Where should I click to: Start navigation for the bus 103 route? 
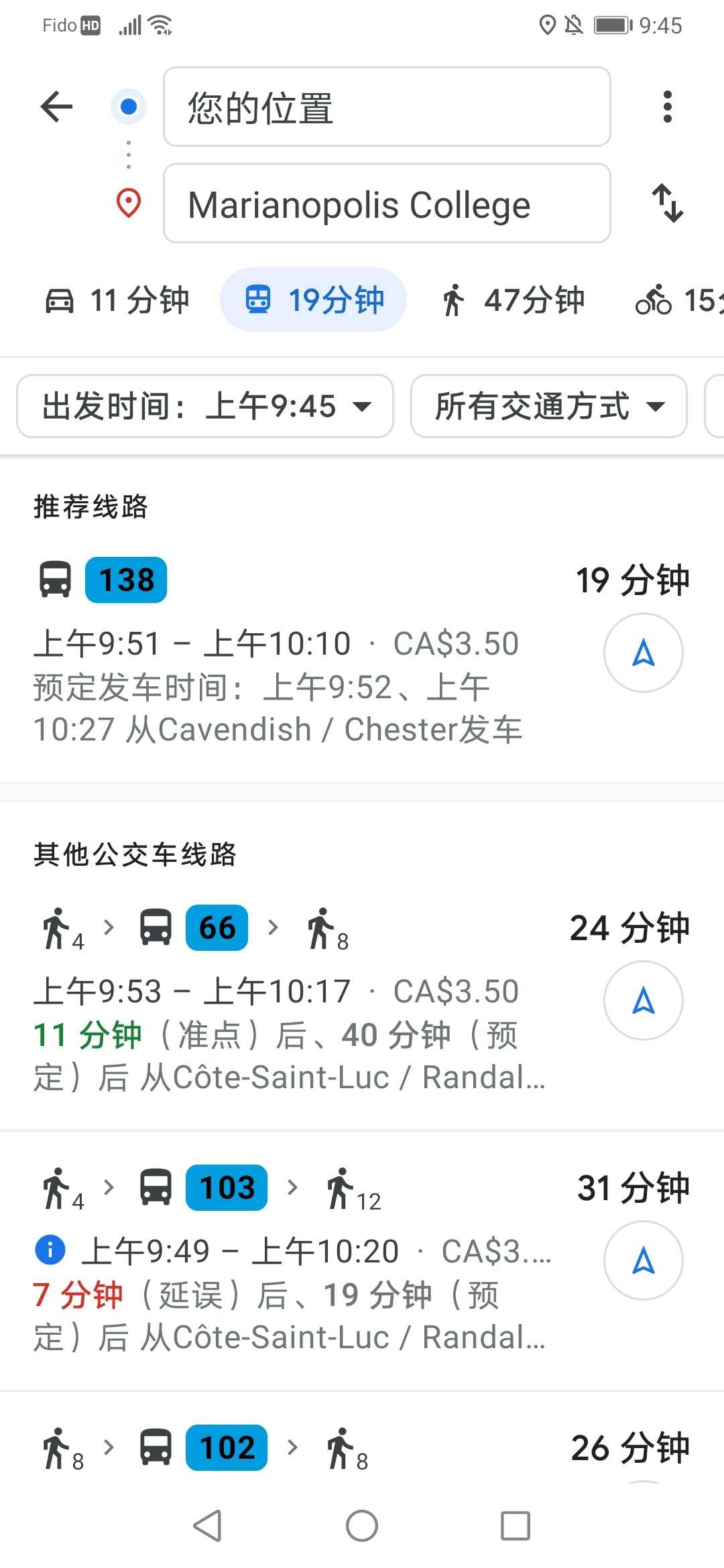[x=644, y=1260]
